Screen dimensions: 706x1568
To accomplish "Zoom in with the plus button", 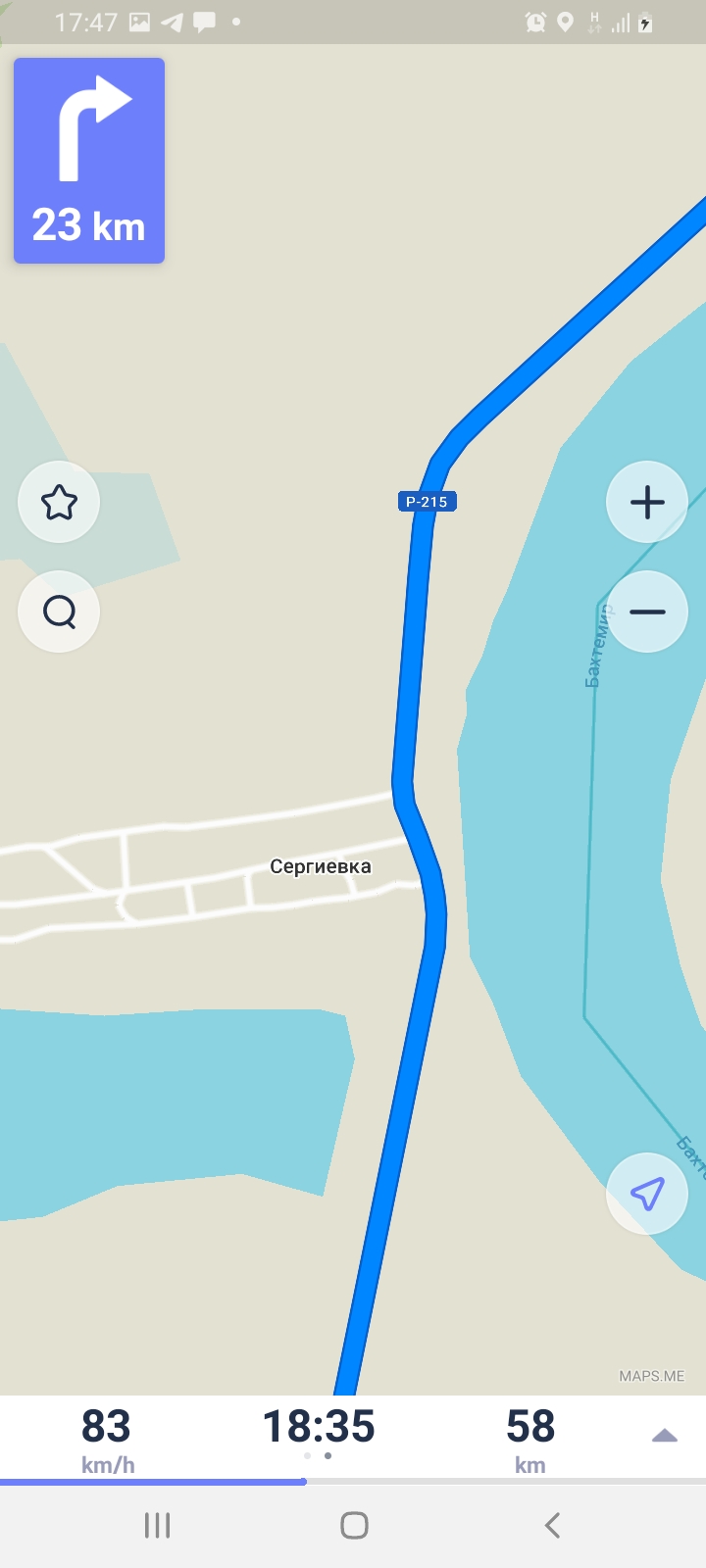I will click(x=647, y=503).
